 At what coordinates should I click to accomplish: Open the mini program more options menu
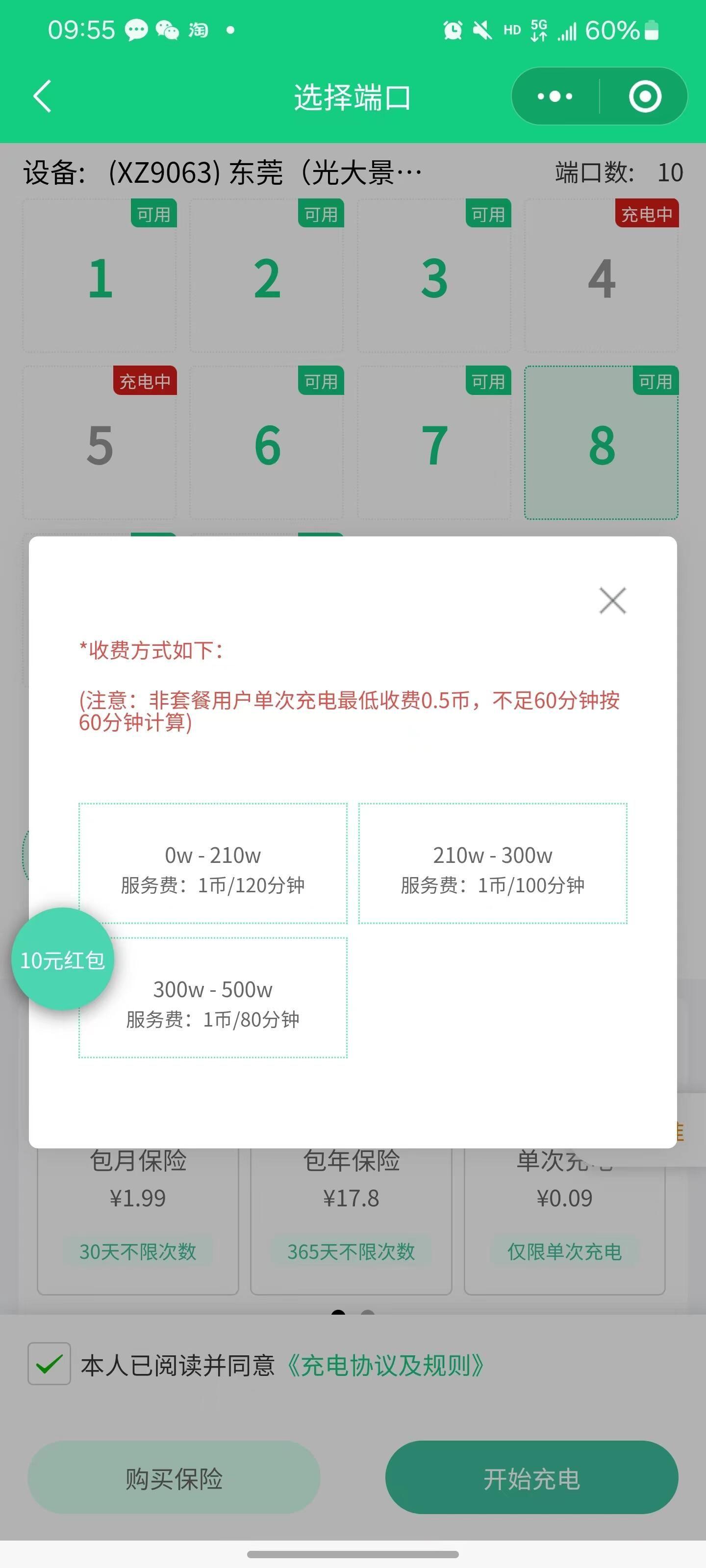(x=555, y=97)
